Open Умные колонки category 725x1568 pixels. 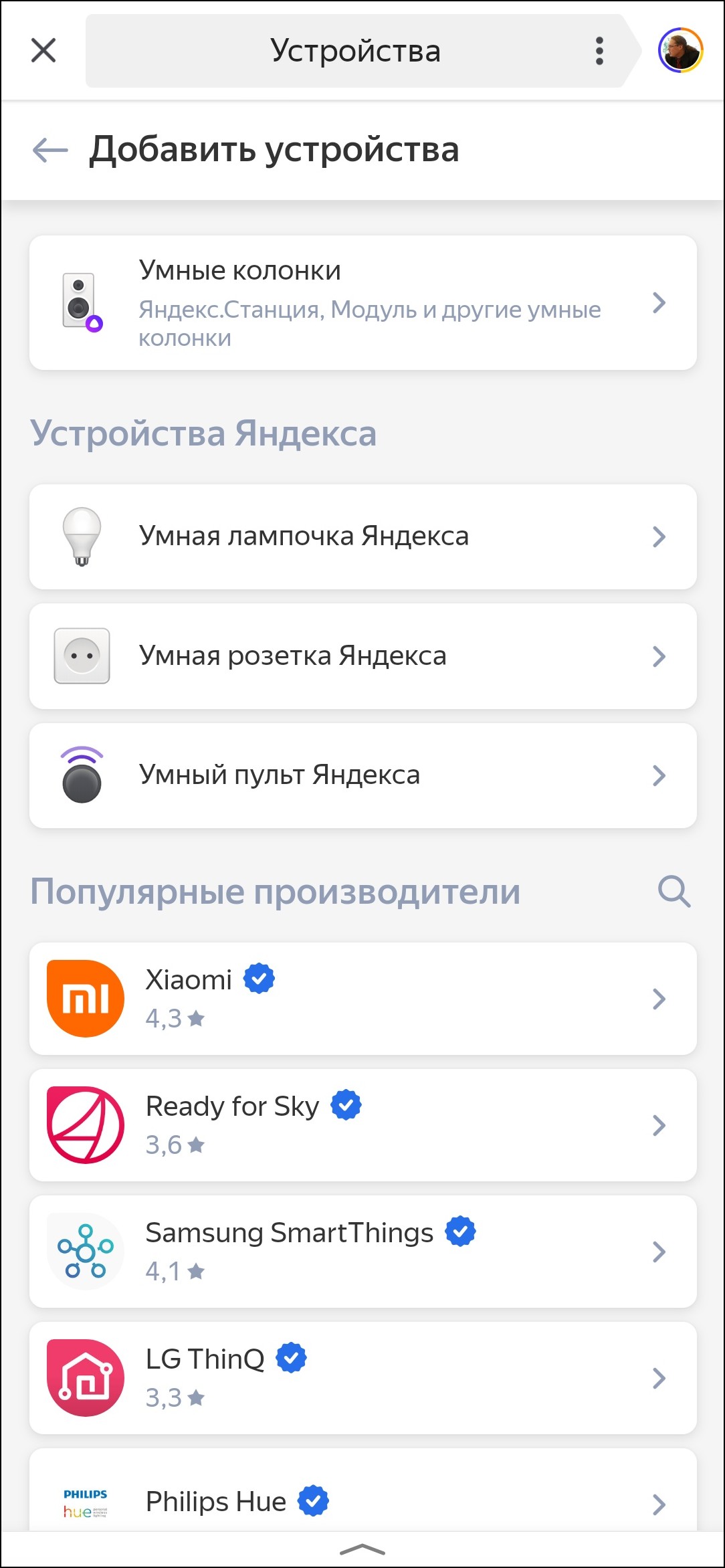[x=362, y=302]
